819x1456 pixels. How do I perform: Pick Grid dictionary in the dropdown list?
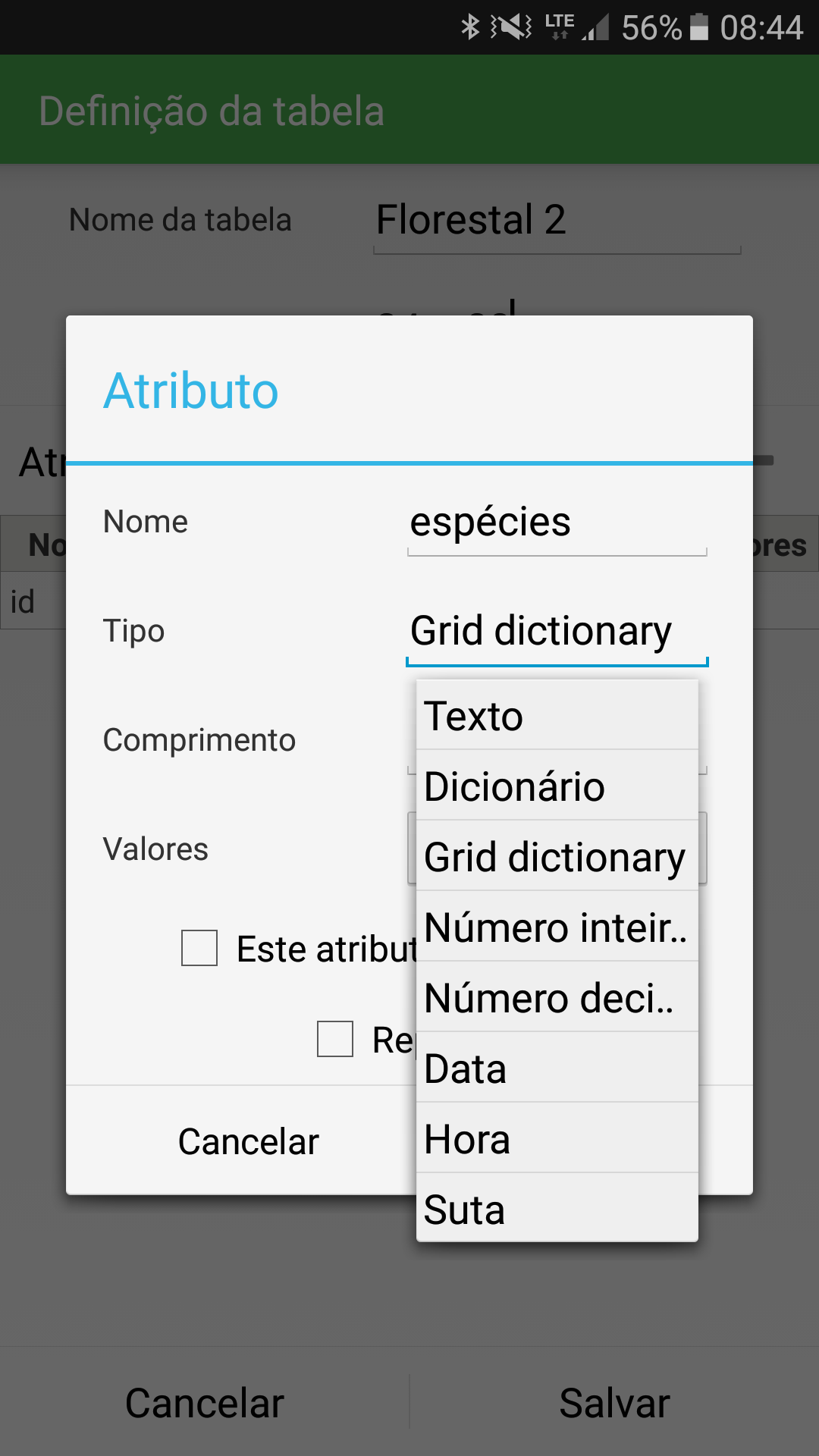pyautogui.click(x=557, y=857)
